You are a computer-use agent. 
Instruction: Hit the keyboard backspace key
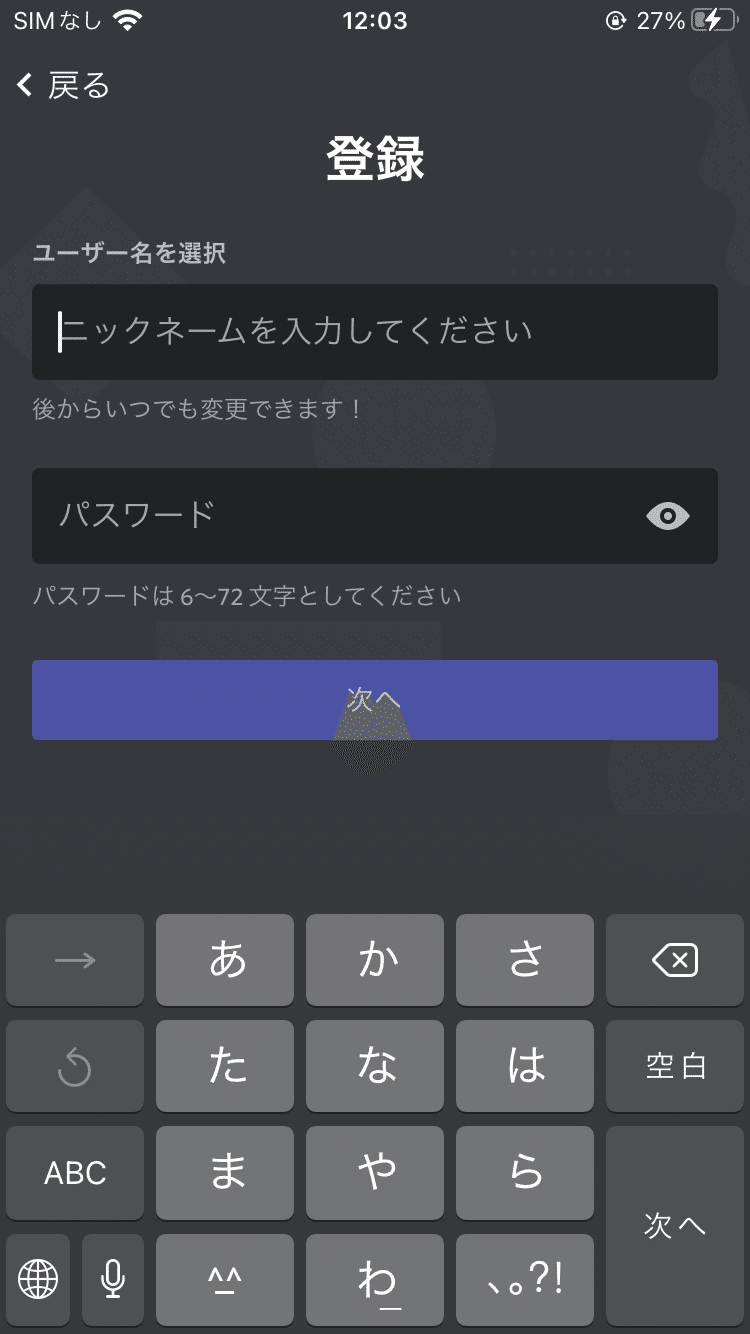point(675,960)
